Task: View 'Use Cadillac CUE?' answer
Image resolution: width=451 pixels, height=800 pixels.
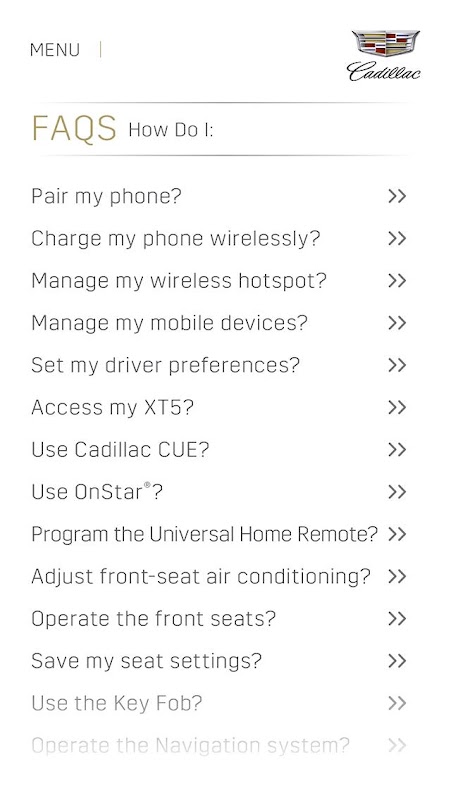Action: click(x=218, y=449)
